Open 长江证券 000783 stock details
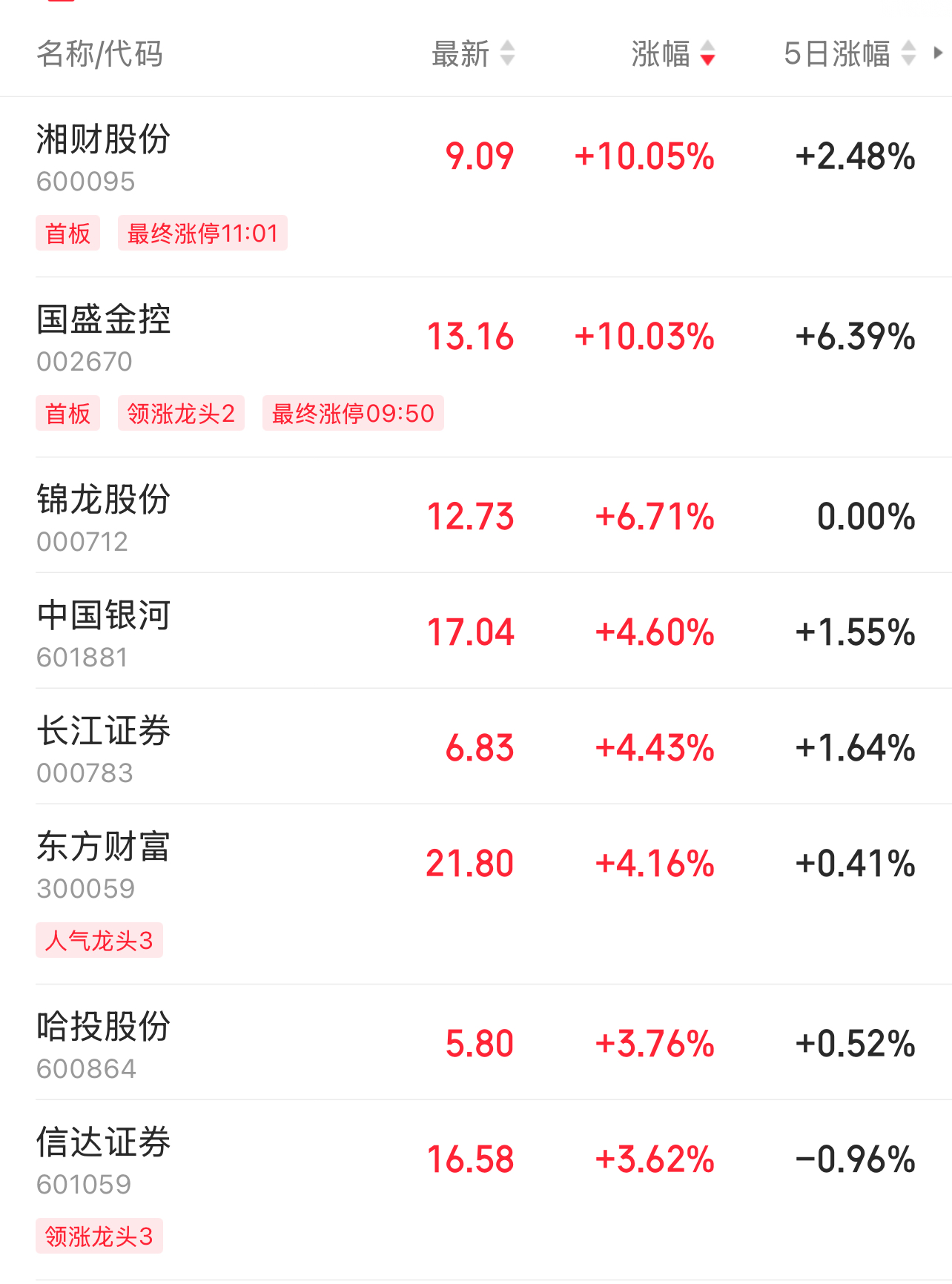The width and height of the screenshot is (952, 1284). tap(104, 748)
